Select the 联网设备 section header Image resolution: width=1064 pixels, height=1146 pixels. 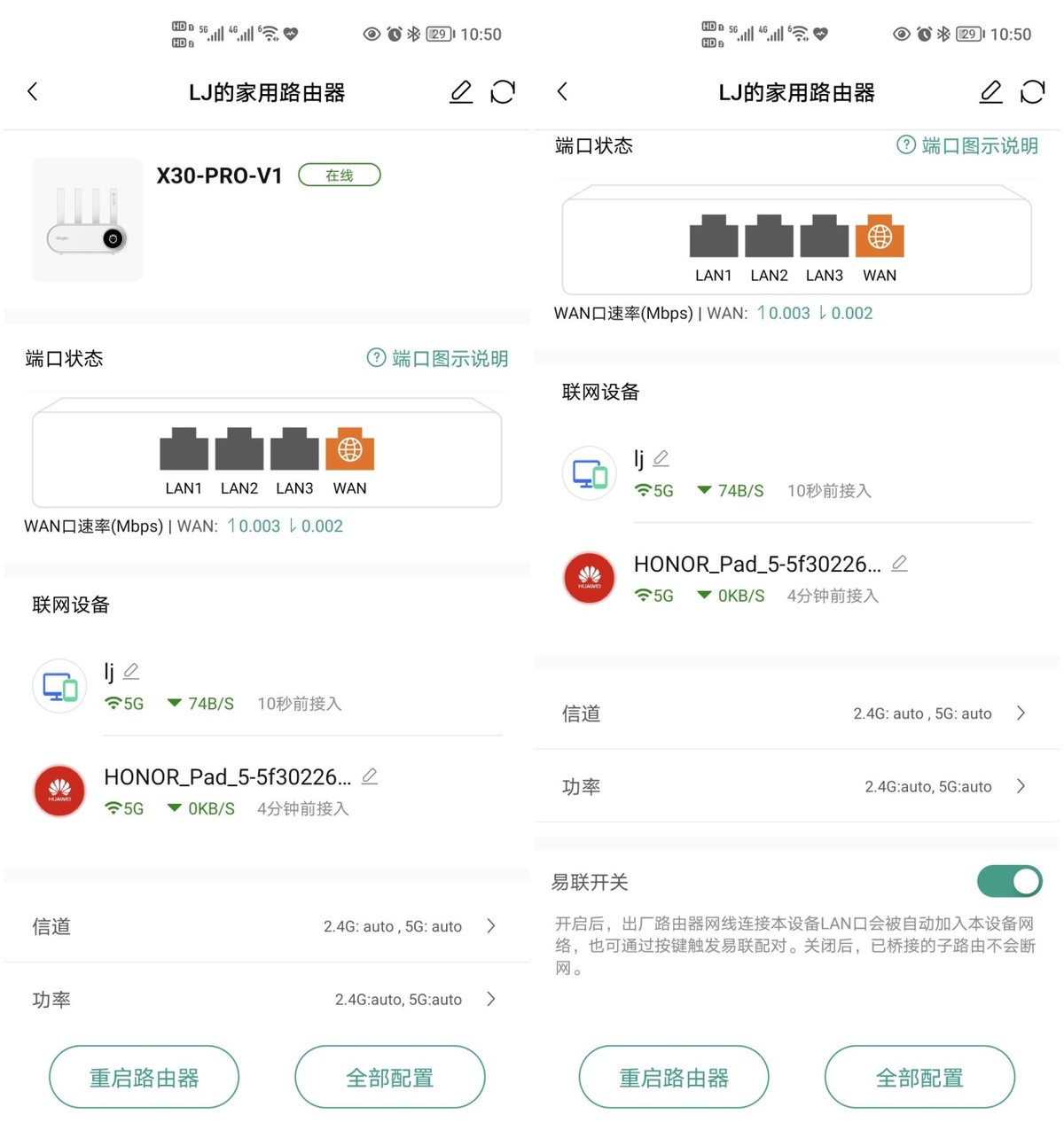pyautogui.click(x=70, y=604)
